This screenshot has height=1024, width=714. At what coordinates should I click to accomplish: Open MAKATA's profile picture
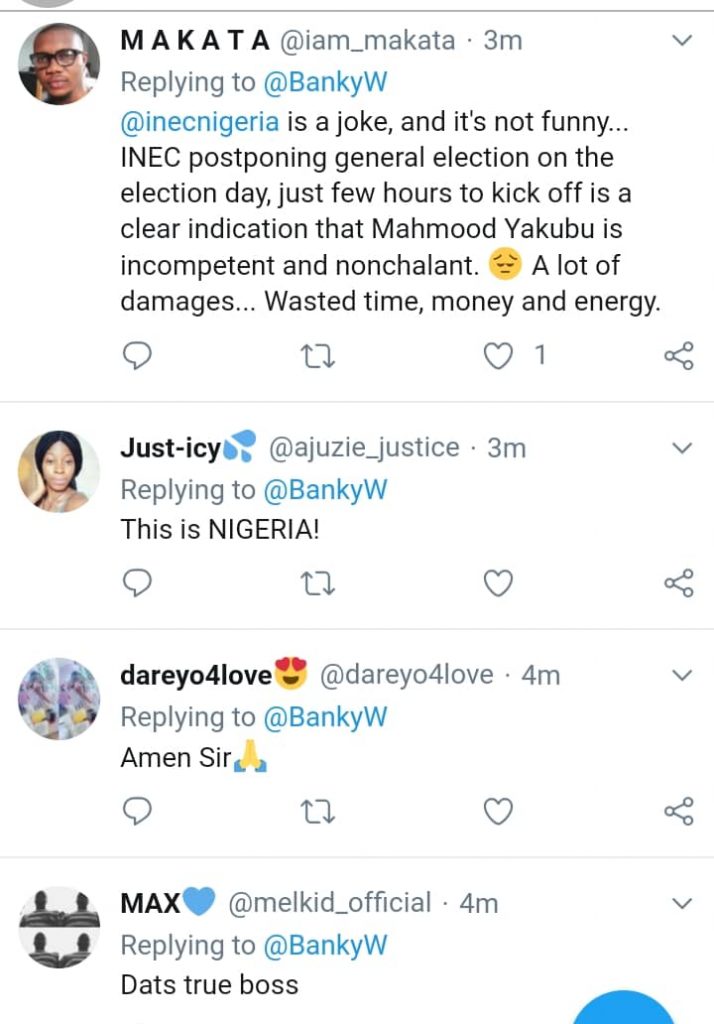coord(59,63)
